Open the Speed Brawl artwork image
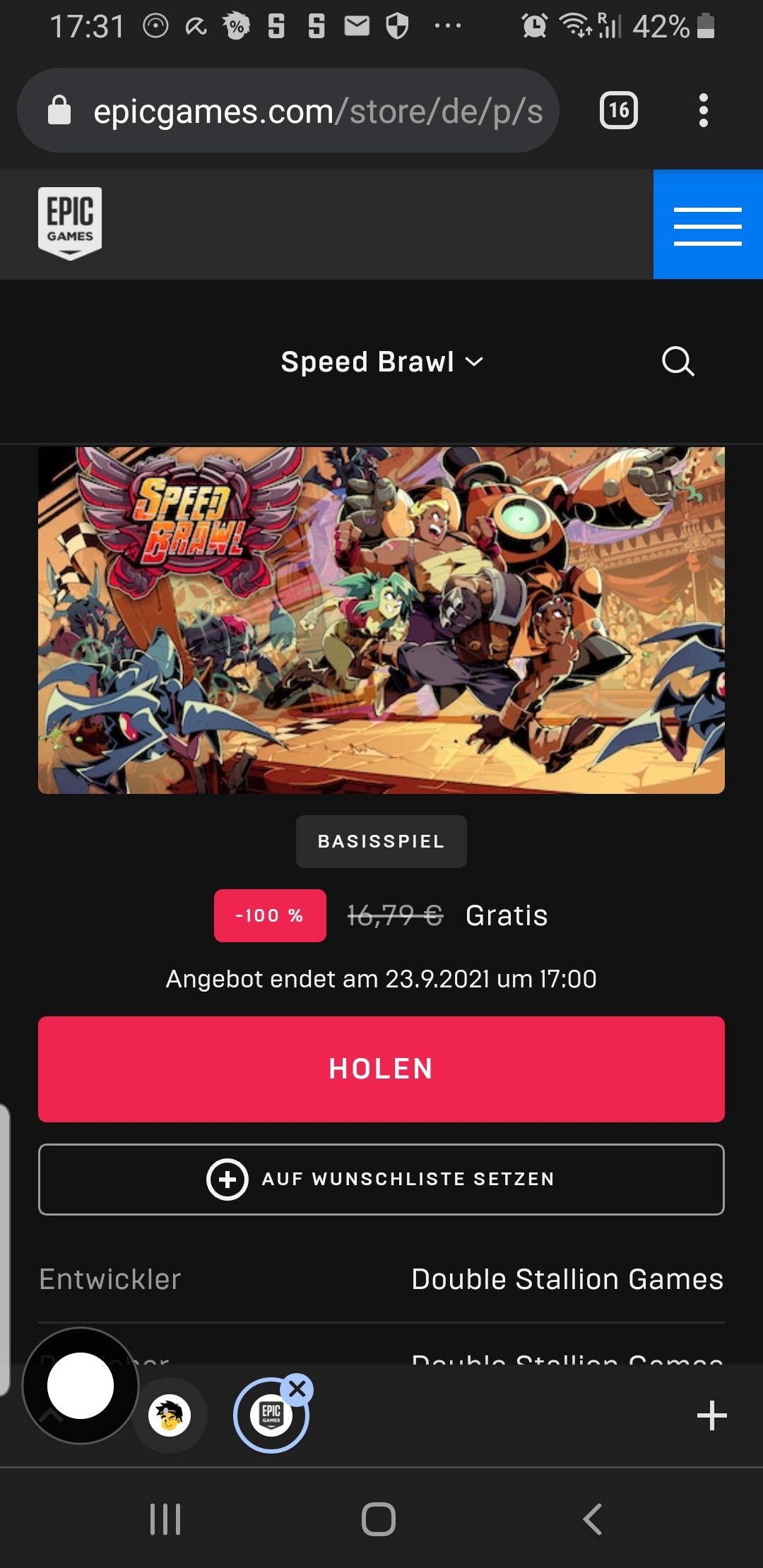The height and width of the screenshot is (1568, 763). (x=381, y=620)
